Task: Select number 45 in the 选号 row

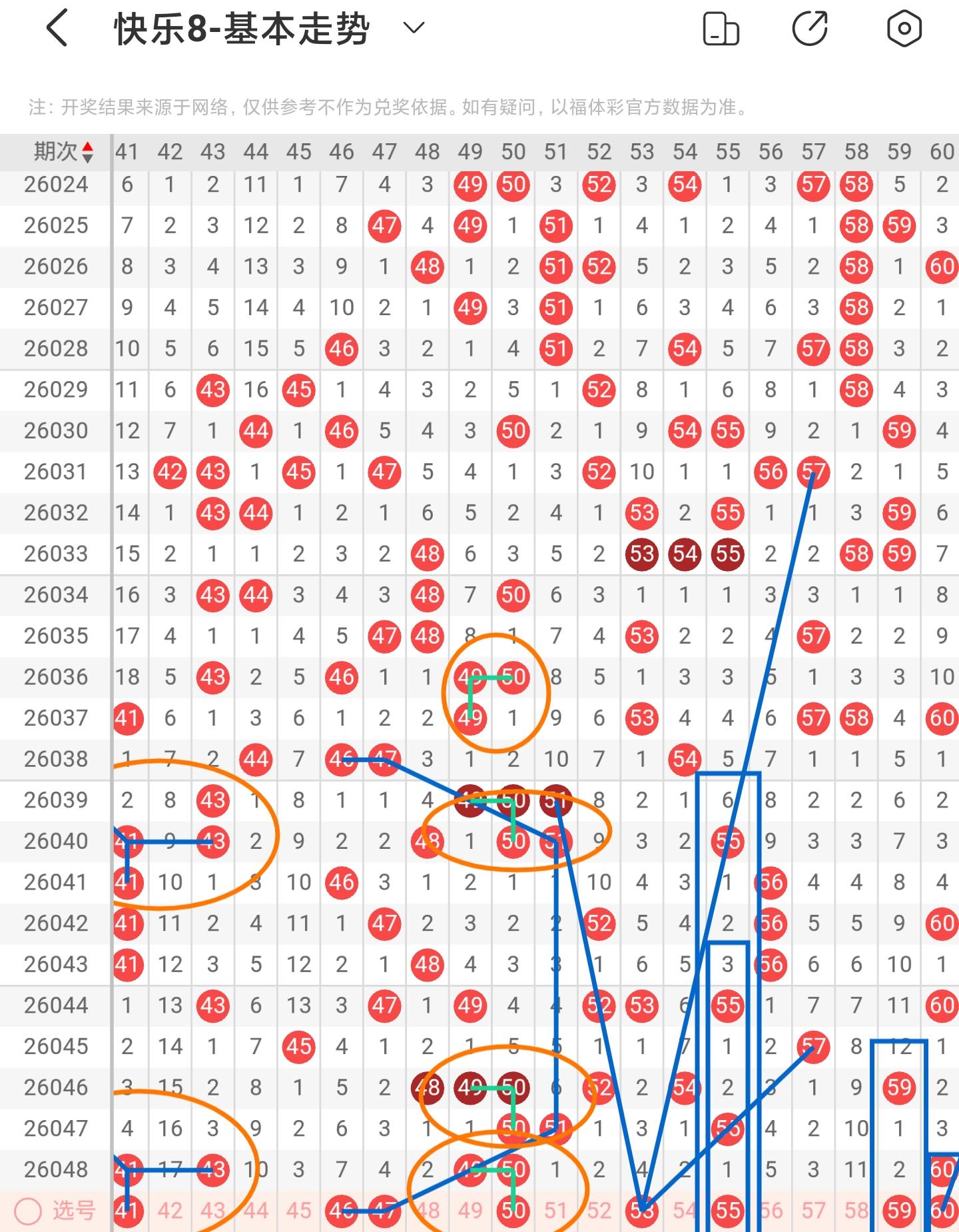Action: 298,1210
